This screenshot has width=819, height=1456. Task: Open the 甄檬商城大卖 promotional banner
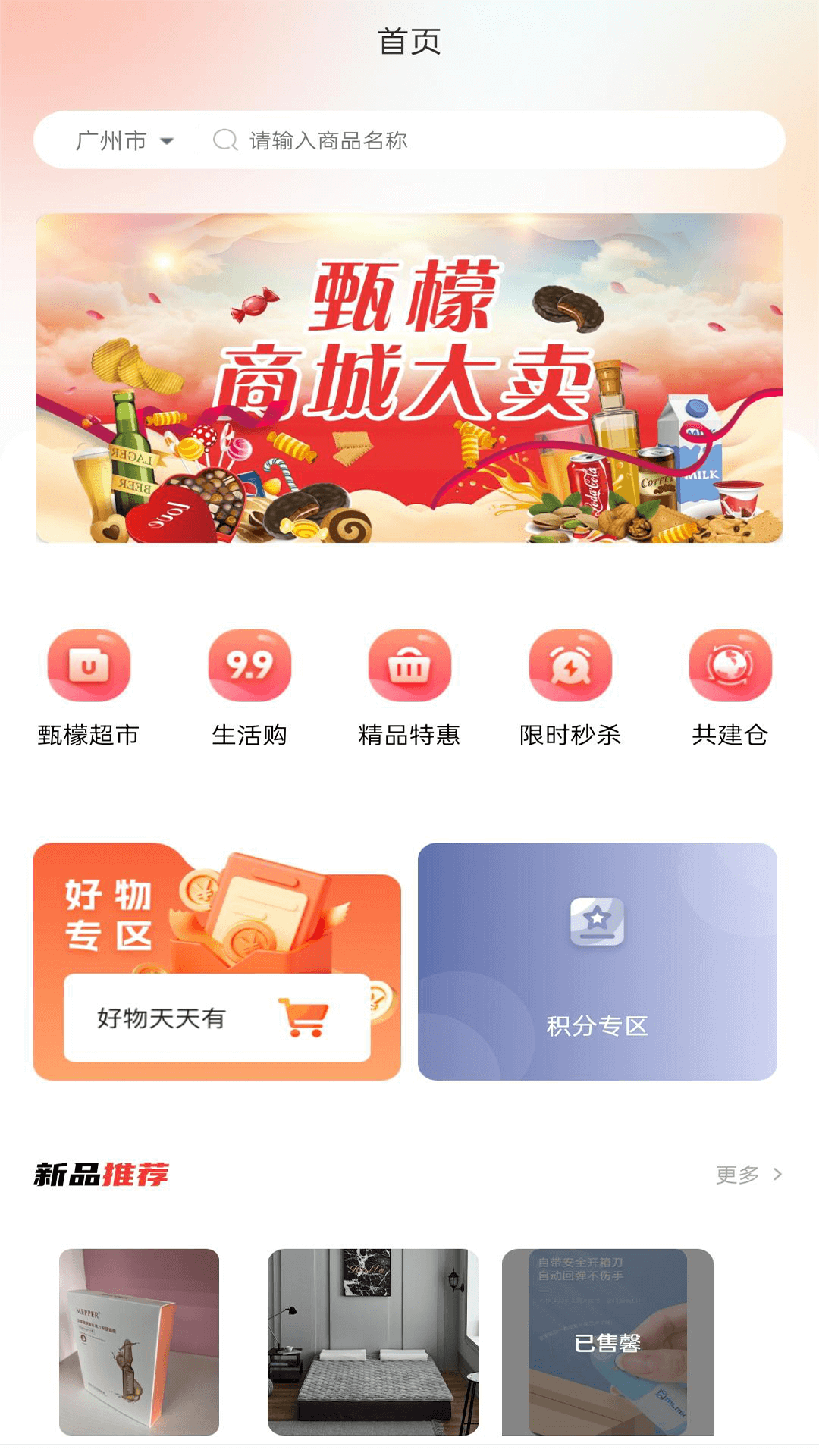click(409, 378)
